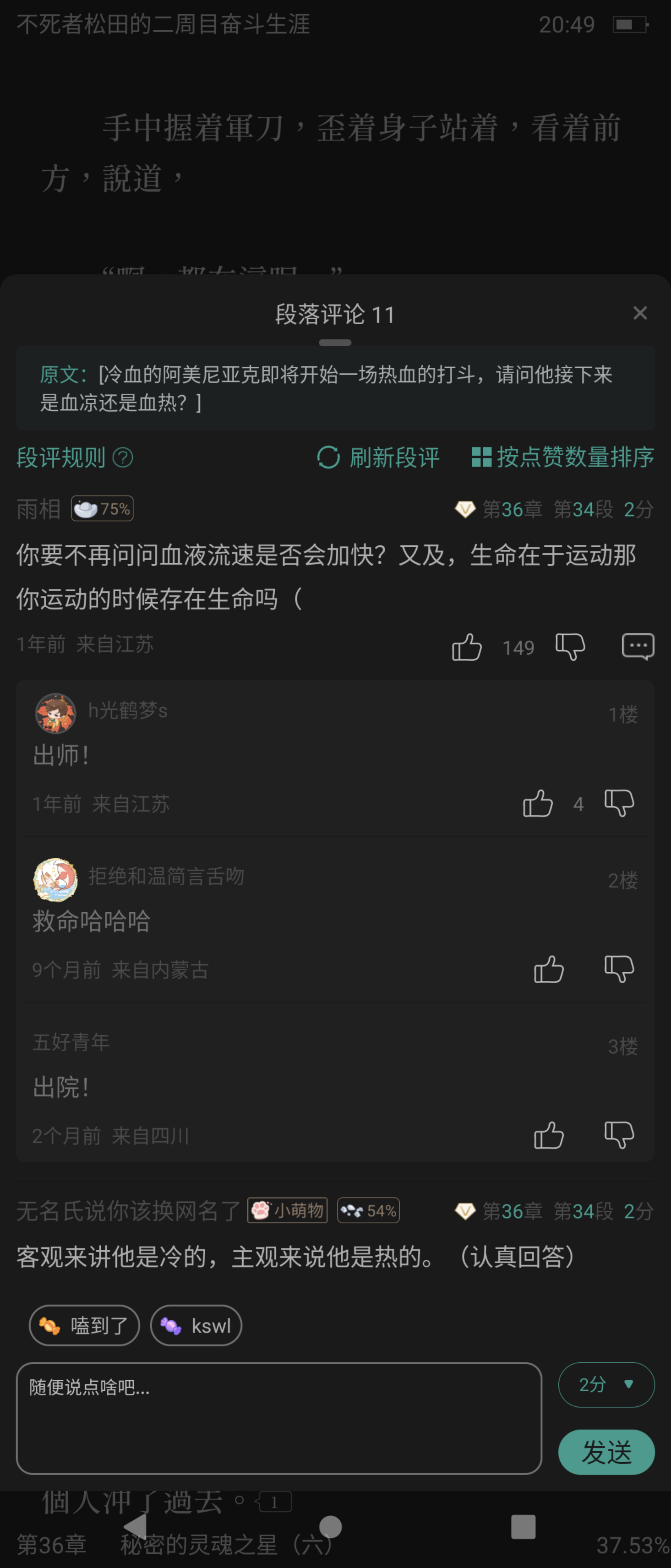Reply to 雨相's comment
This screenshot has height=1568, width=671.
pyautogui.click(x=638, y=646)
